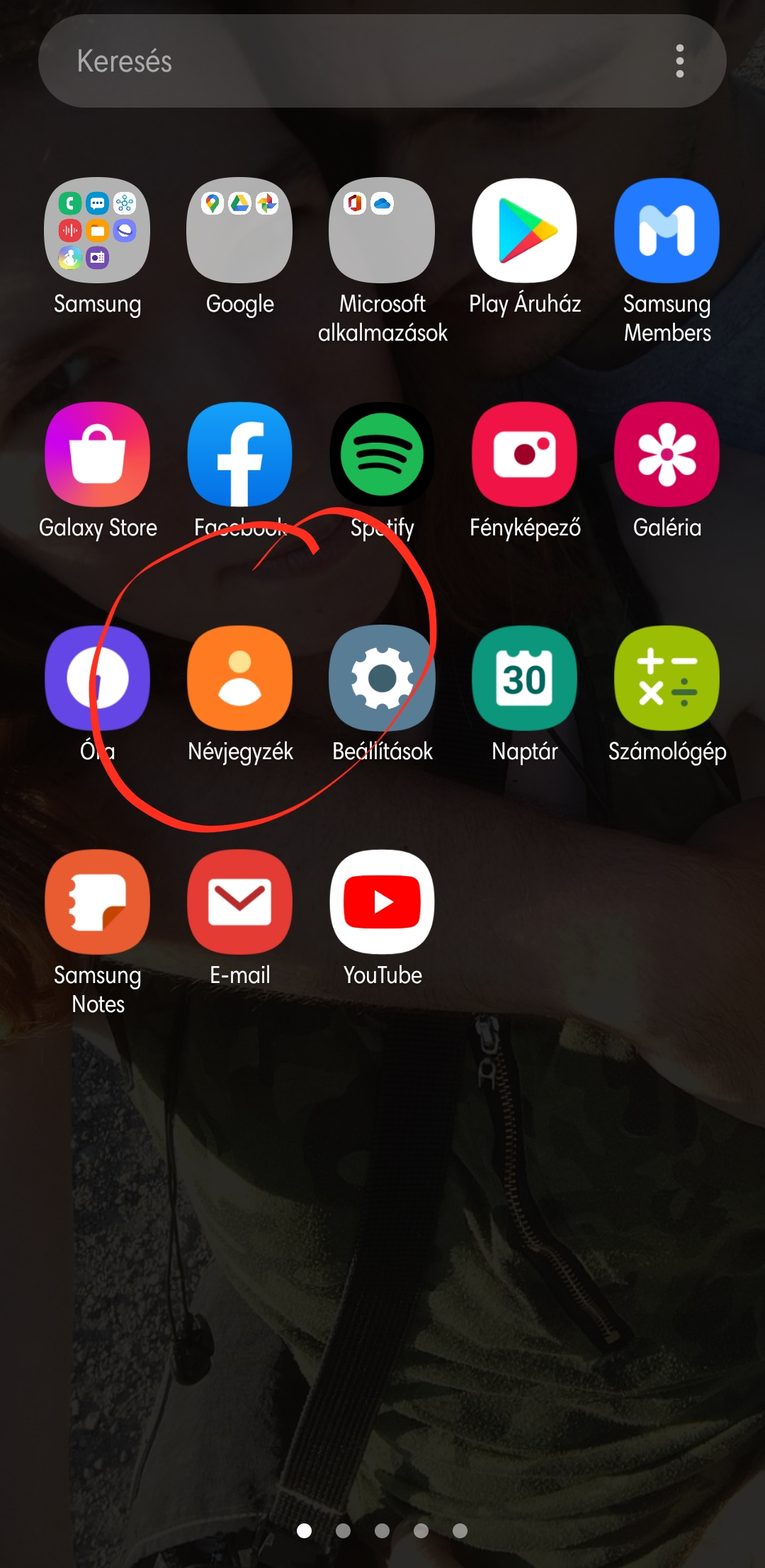Open the Facebook app
765x1568 pixels.
click(x=240, y=454)
